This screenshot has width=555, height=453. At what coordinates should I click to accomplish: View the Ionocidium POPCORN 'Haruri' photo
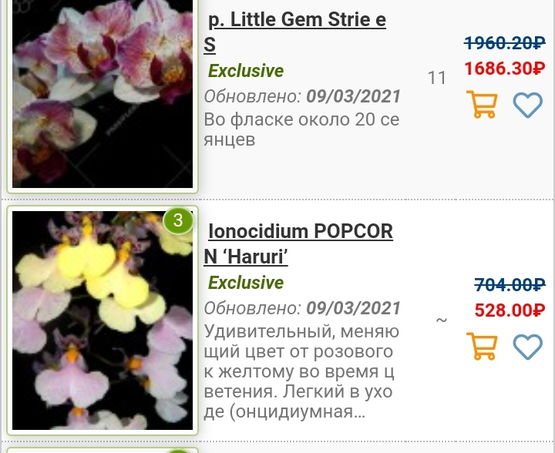click(x=103, y=321)
